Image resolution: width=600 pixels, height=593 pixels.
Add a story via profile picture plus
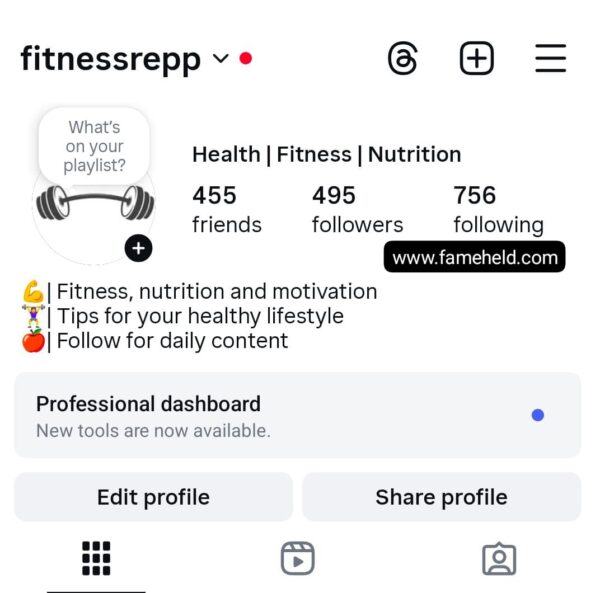(x=138, y=248)
